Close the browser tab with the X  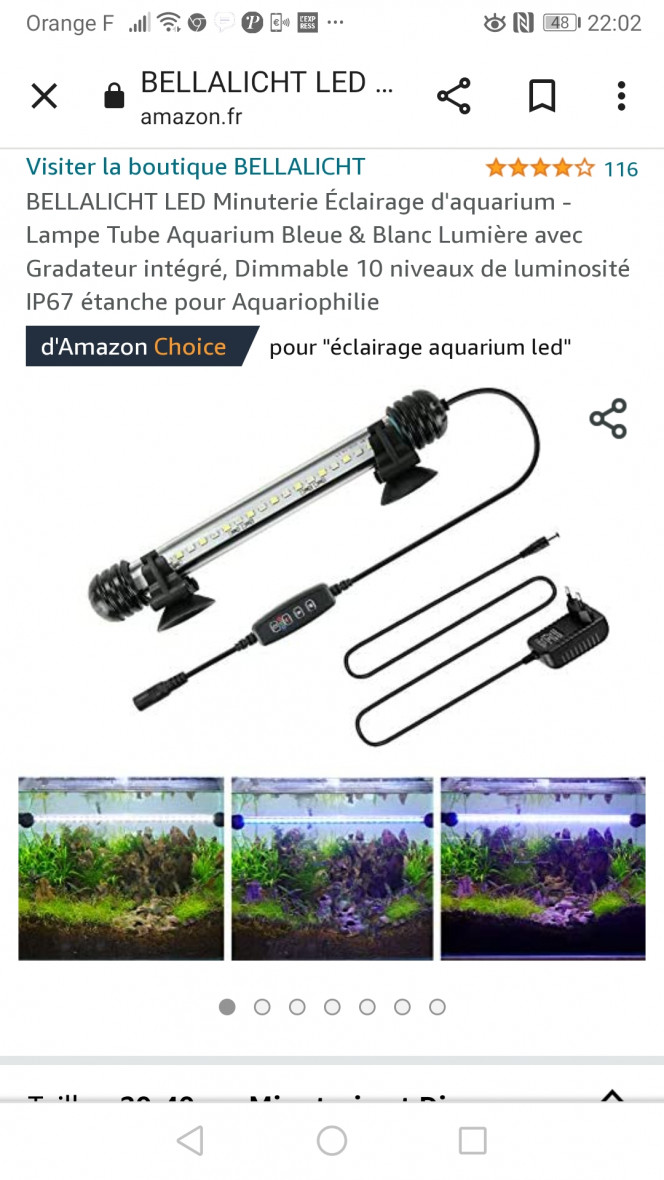(44, 96)
